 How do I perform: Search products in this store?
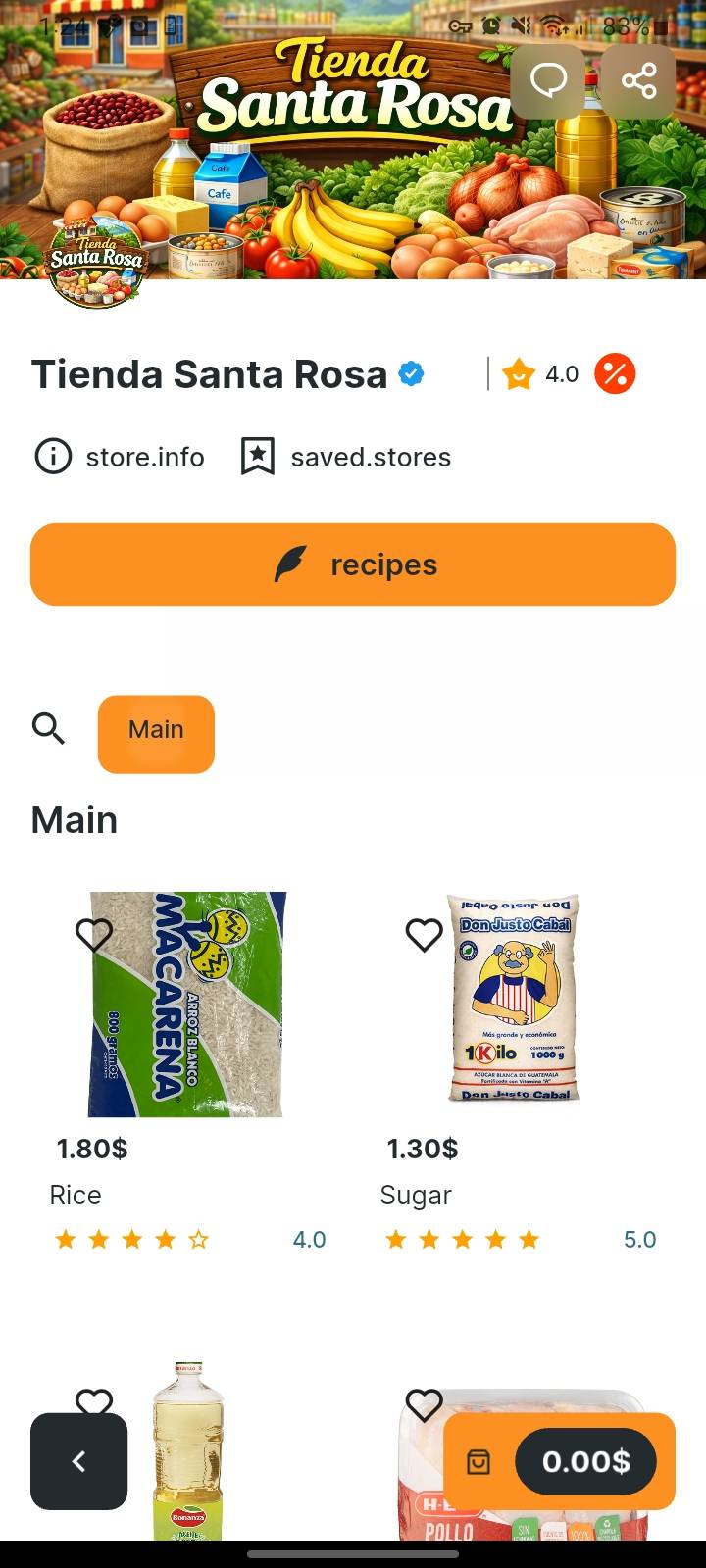[x=48, y=729]
